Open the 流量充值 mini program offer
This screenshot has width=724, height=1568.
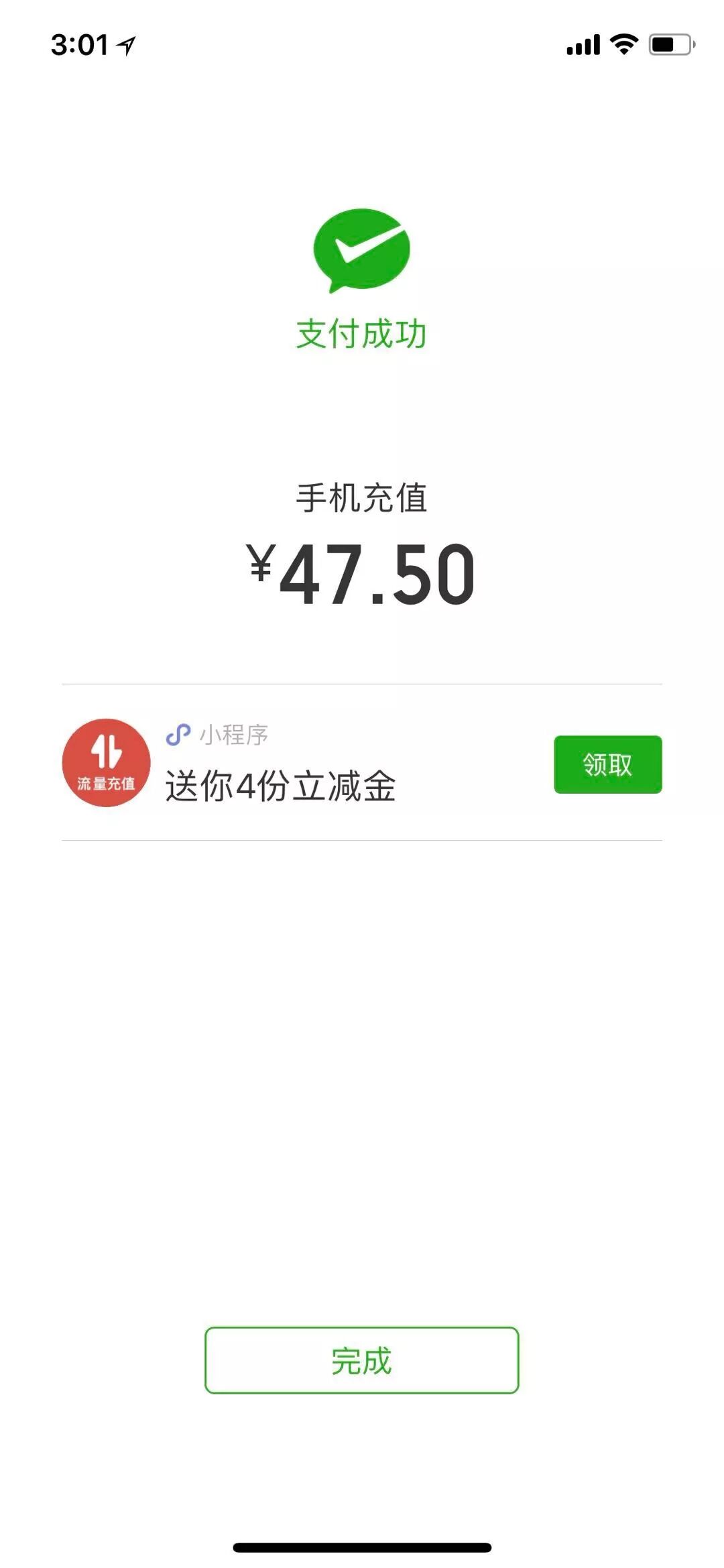106,763
